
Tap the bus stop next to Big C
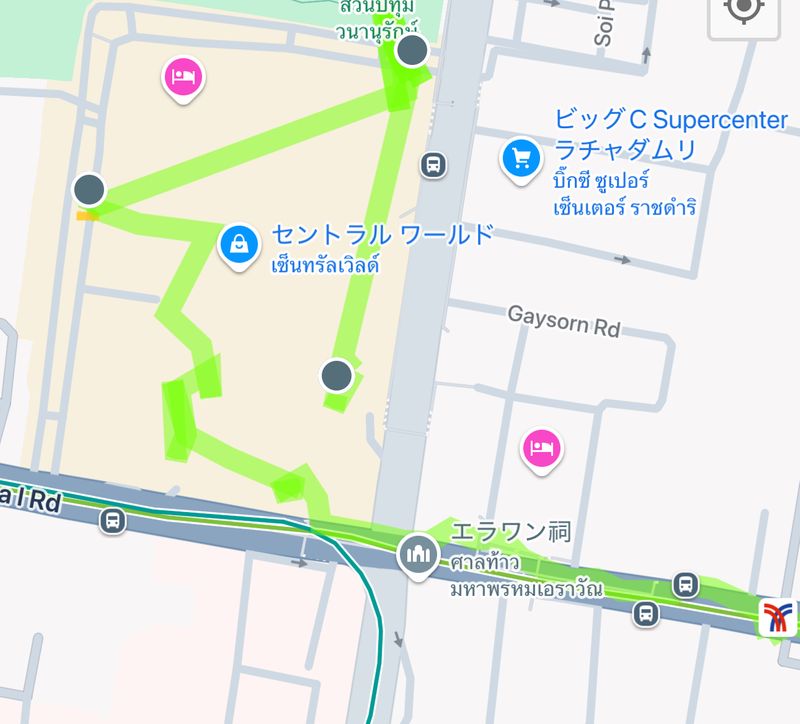(x=433, y=164)
